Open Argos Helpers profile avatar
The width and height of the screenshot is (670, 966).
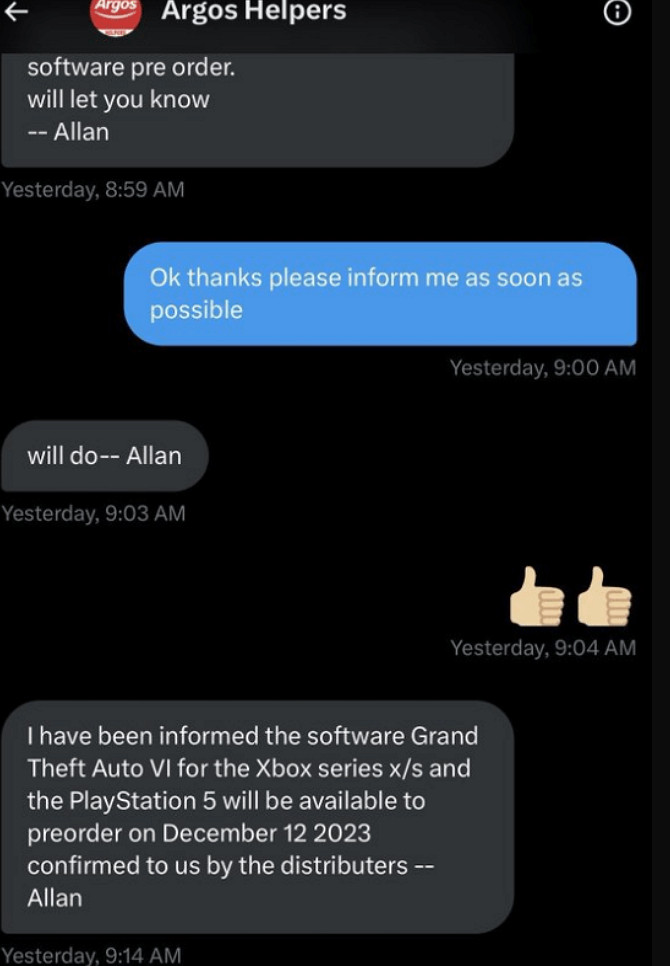click(115, 14)
